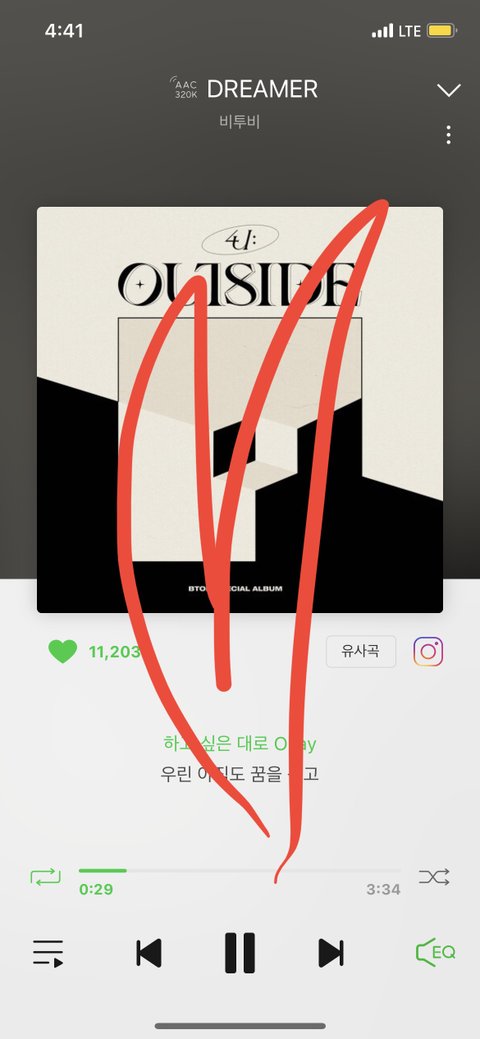Image resolution: width=480 pixels, height=1039 pixels.
Task: Open the three-dot more options menu
Action: pyautogui.click(x=449, y=135)
